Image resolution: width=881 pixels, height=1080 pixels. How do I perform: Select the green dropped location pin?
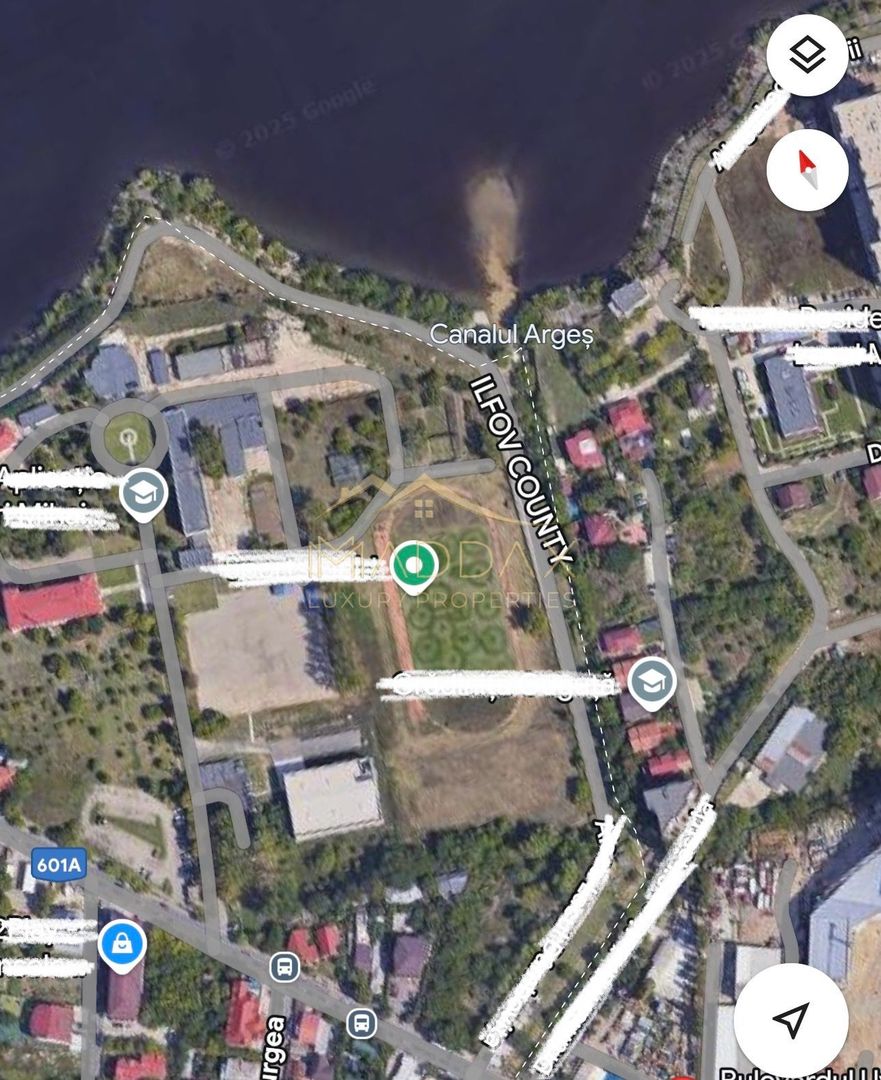(x=414, y=565)
